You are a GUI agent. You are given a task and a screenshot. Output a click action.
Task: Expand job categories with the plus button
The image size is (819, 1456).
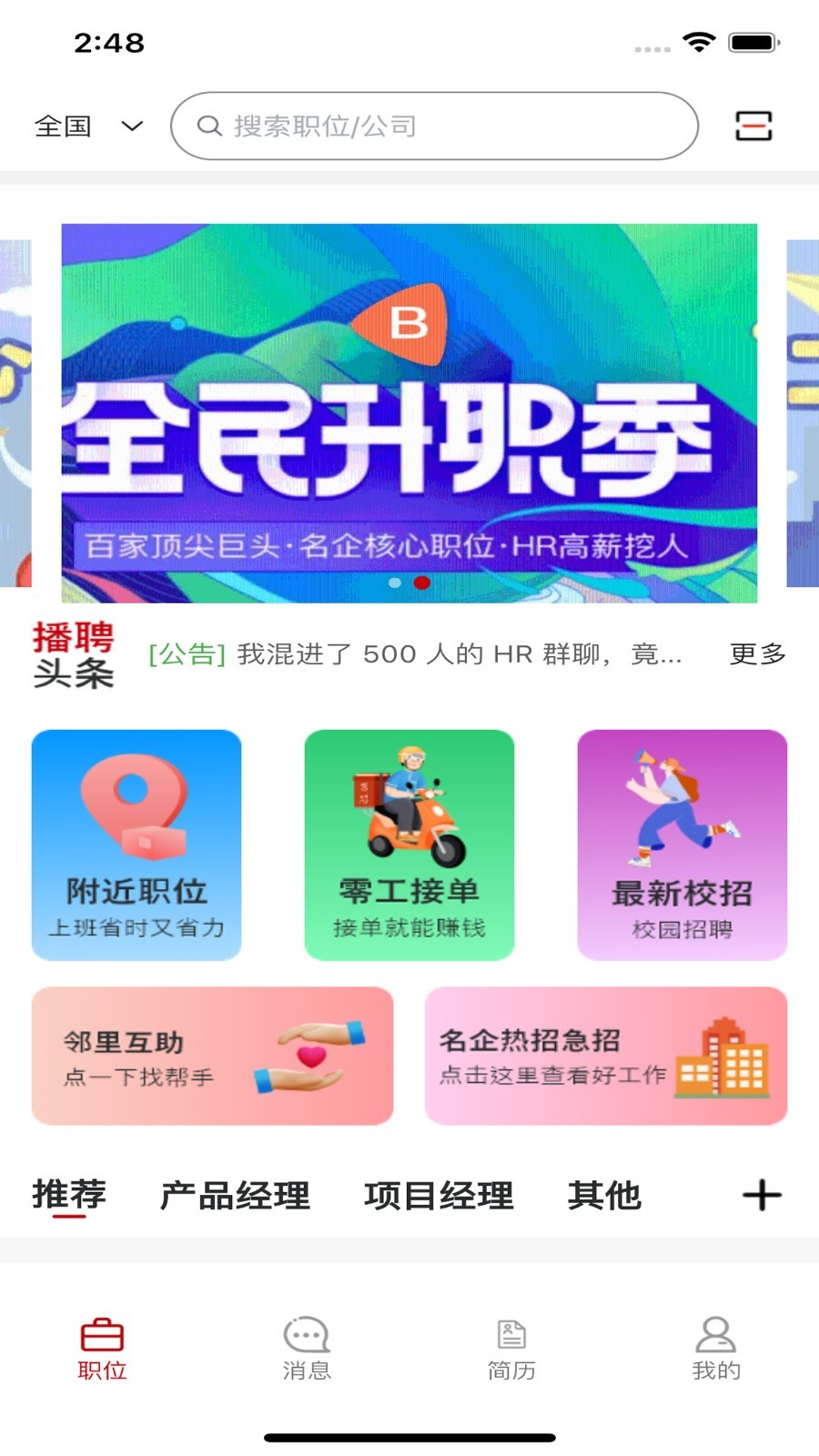pyautogui.click(x=762, y=1195)
